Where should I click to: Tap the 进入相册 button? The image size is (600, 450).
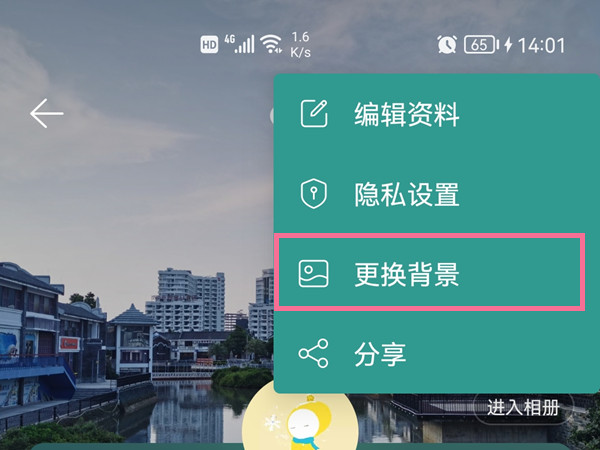(523, 407)
